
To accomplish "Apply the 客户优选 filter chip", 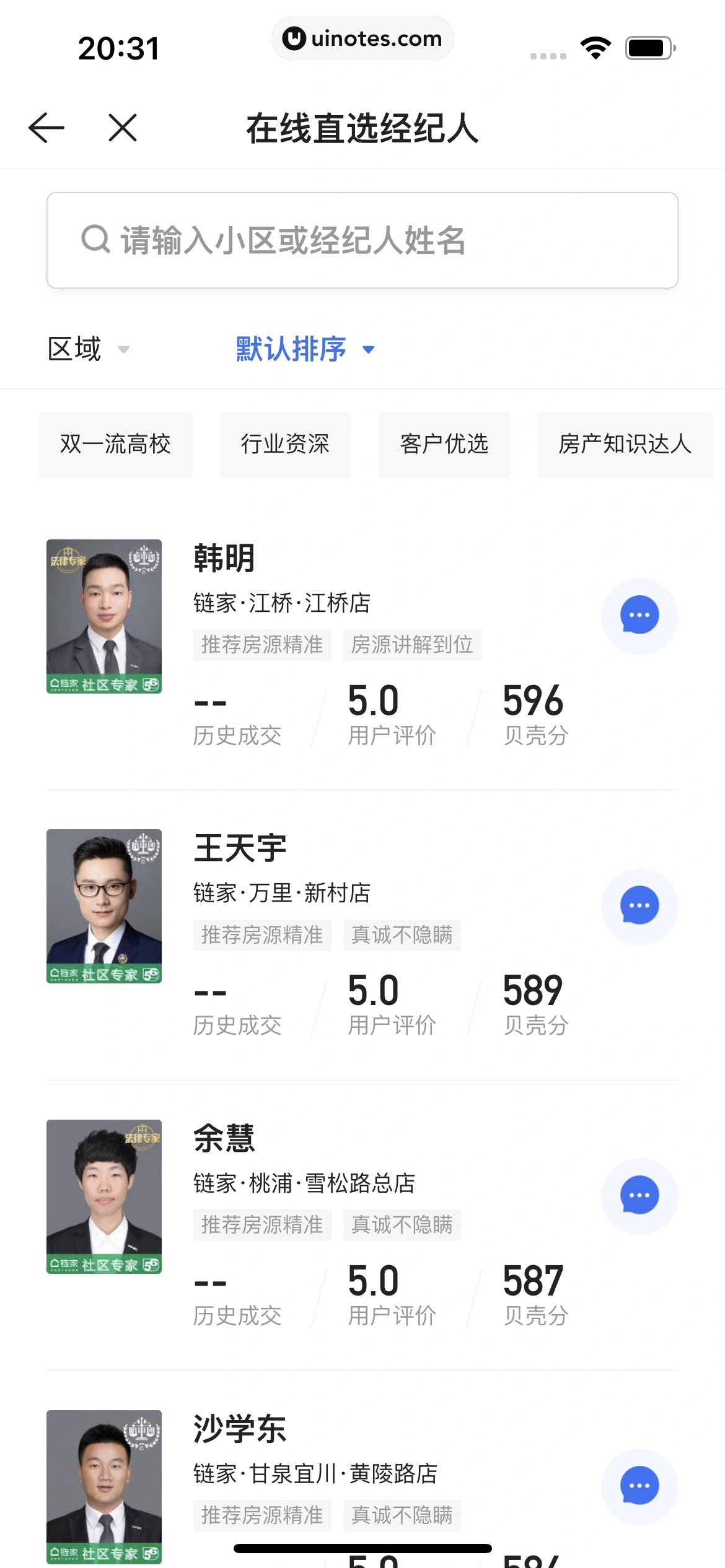I will (x=444, y=445).
